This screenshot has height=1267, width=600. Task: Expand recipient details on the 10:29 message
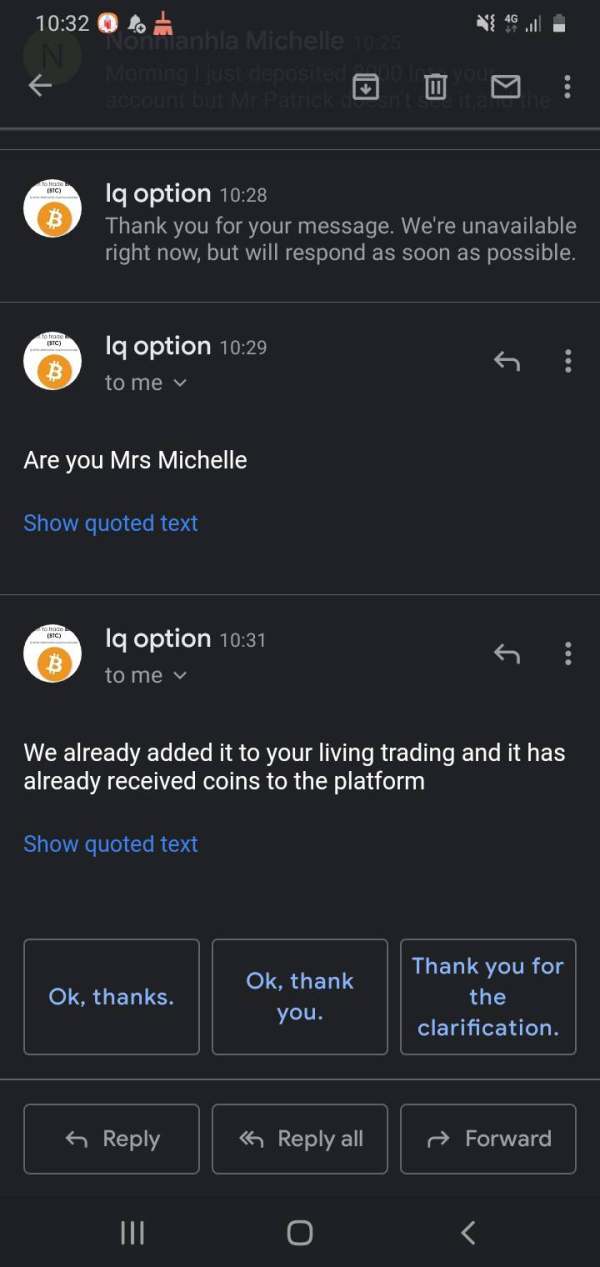(146, 383)
